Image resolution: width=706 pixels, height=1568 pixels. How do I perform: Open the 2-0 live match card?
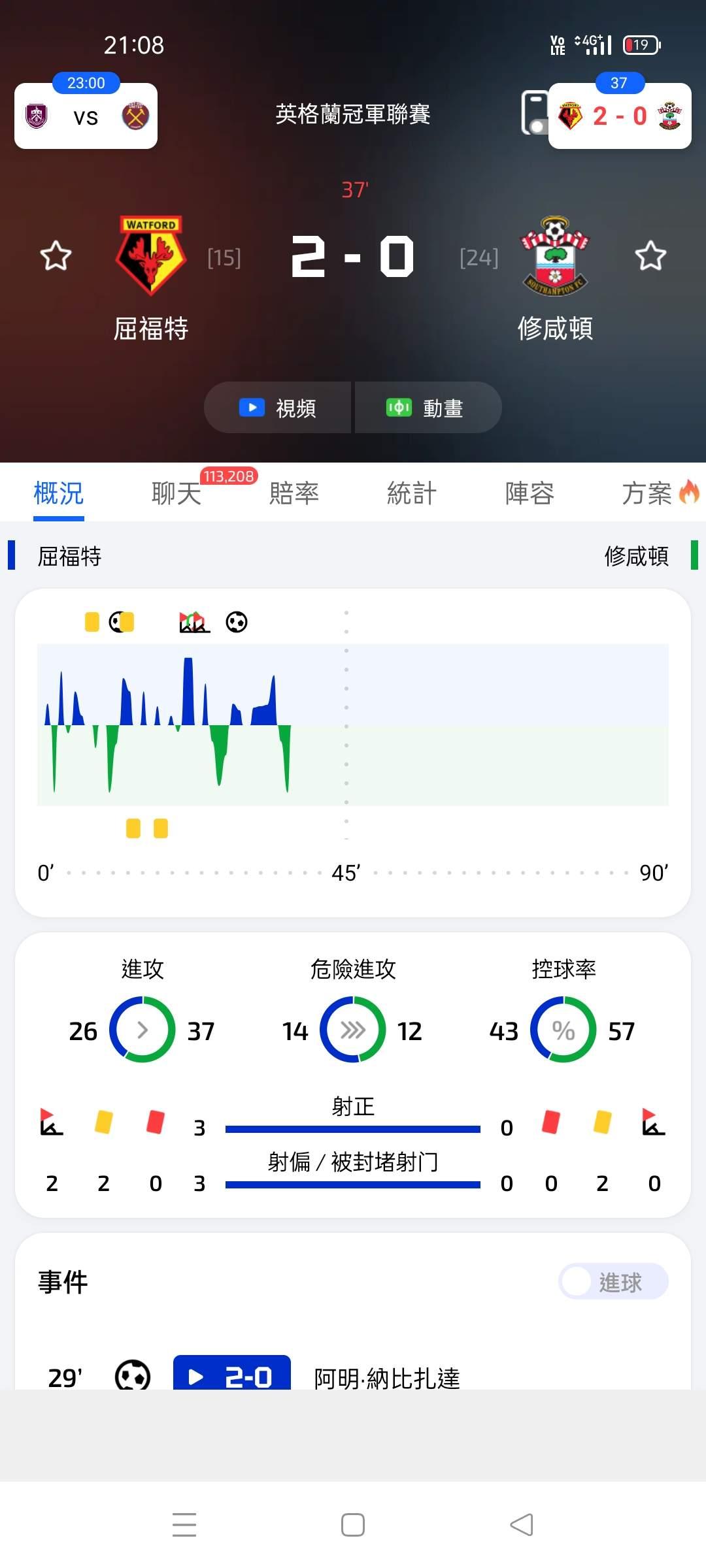[x=620, y=116]
